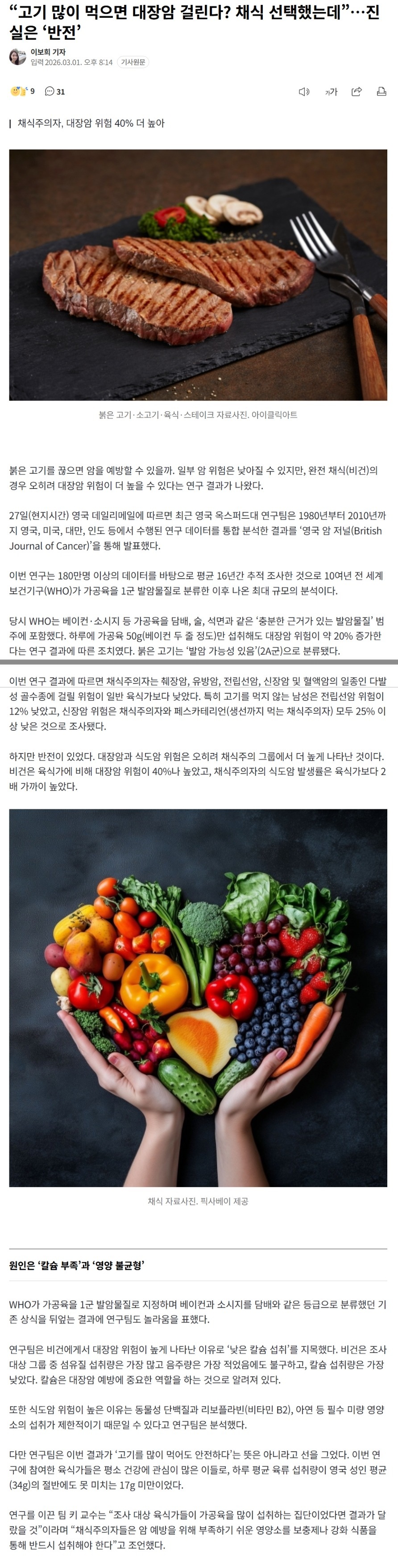The width and height of the screenshot is (398, 1568).
Task: Open reporter 이보희 기자's profile
Action: [x=47, y=52]
